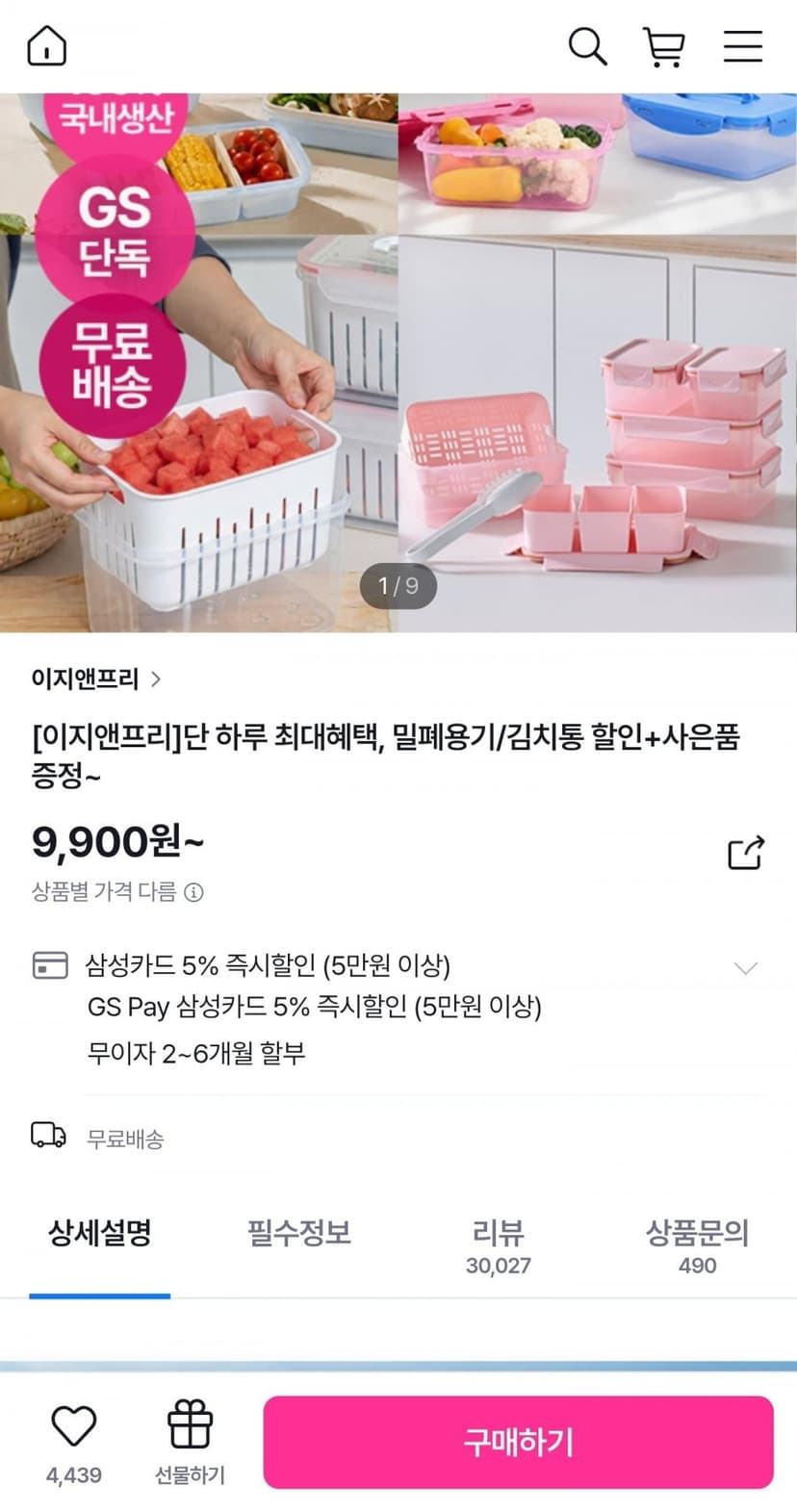The width and height of the screenshot is (797, 1512).
Task: Open the search magnifier
Action: (x=587, y=46)
